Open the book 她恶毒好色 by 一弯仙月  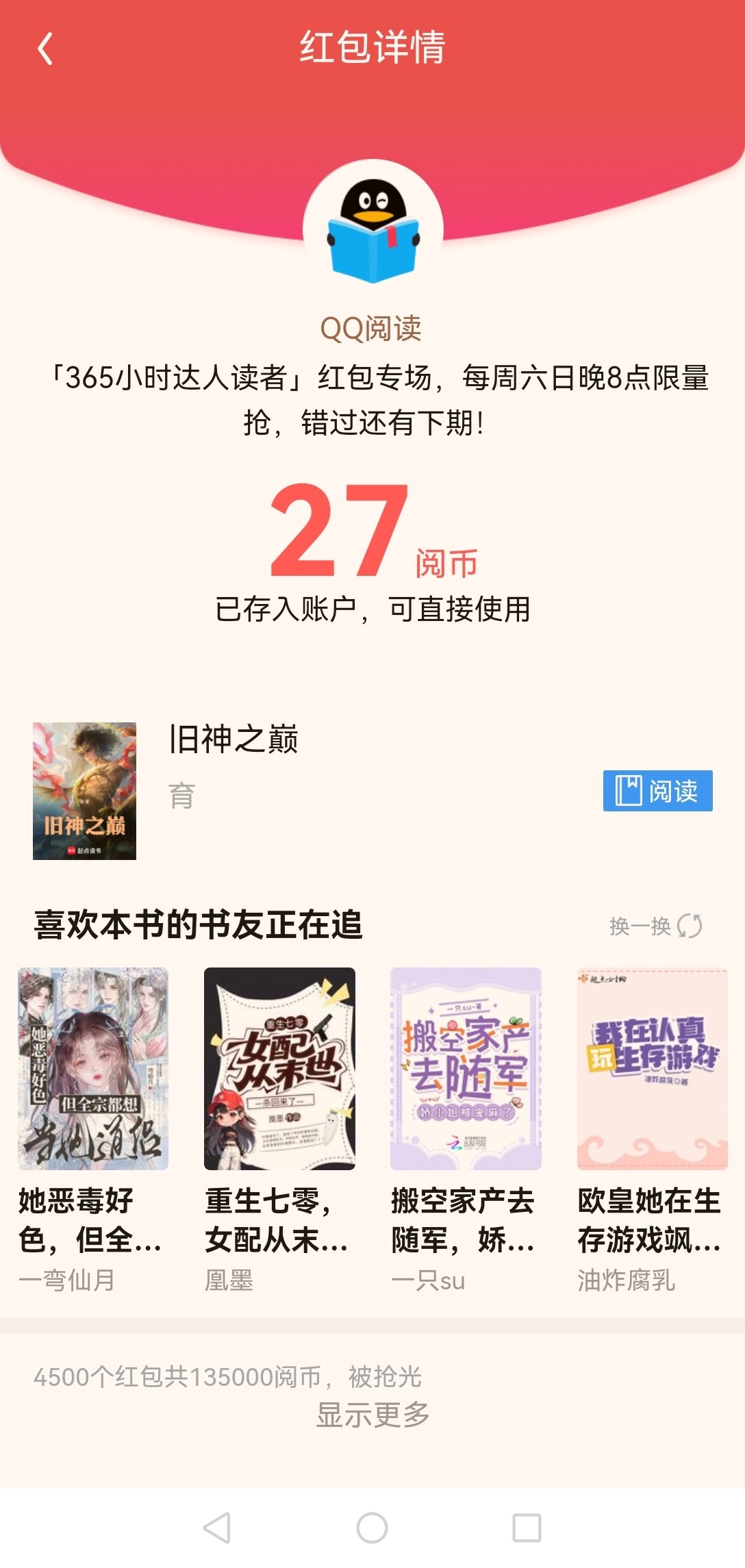pos(93,1130)
